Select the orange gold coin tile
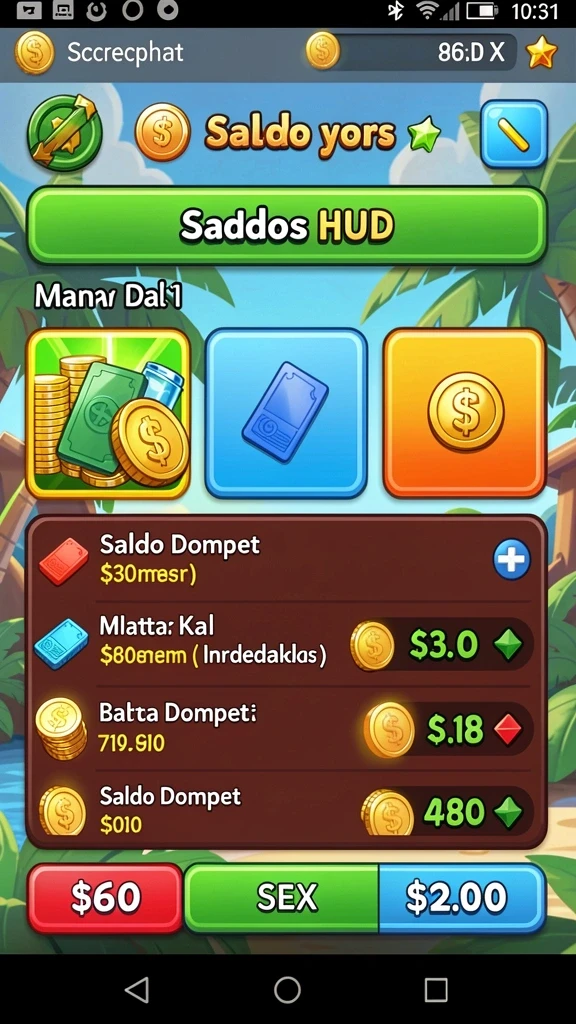This screenshot has width=576, height=1024. tap(465, 413)
